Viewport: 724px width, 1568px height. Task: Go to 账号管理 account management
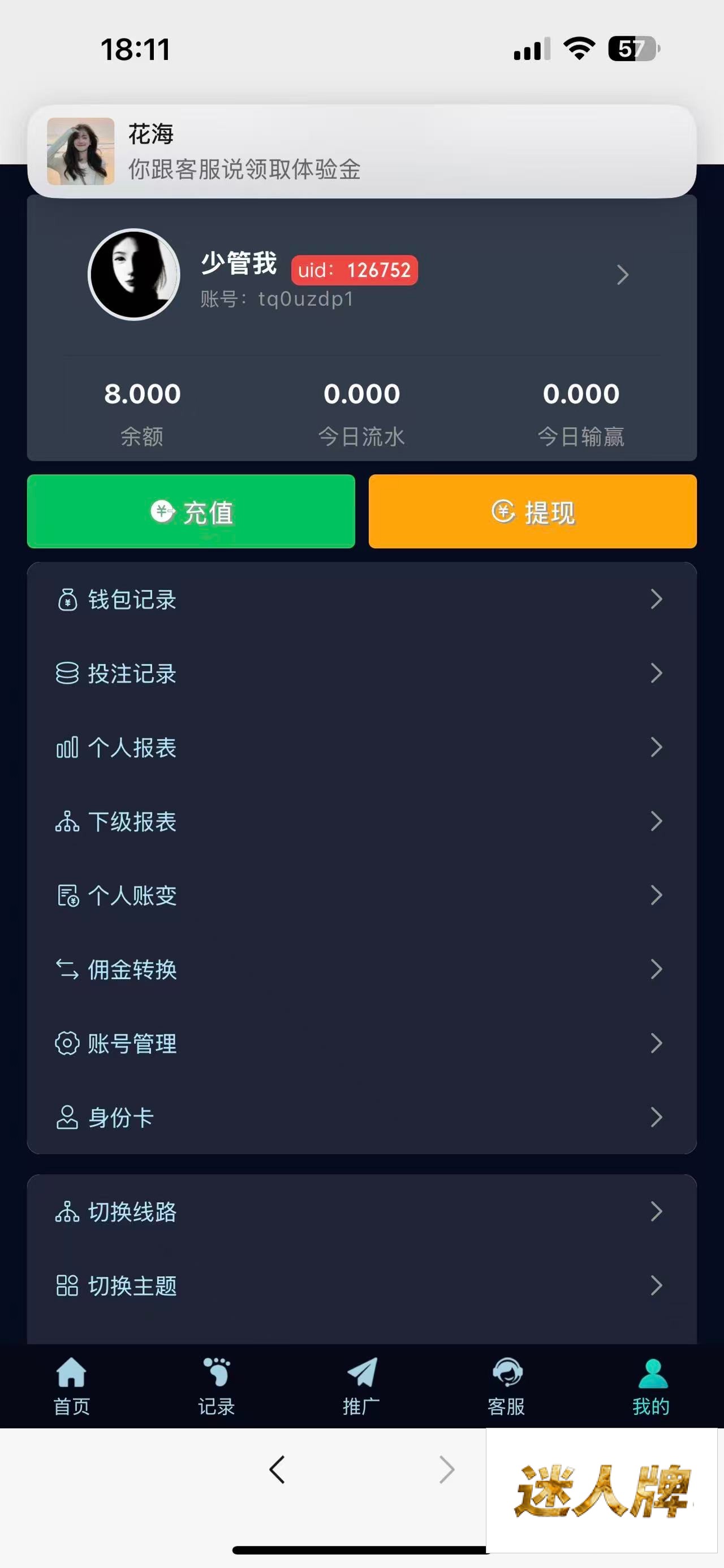pyautogui.click(x=361, y=1043)
